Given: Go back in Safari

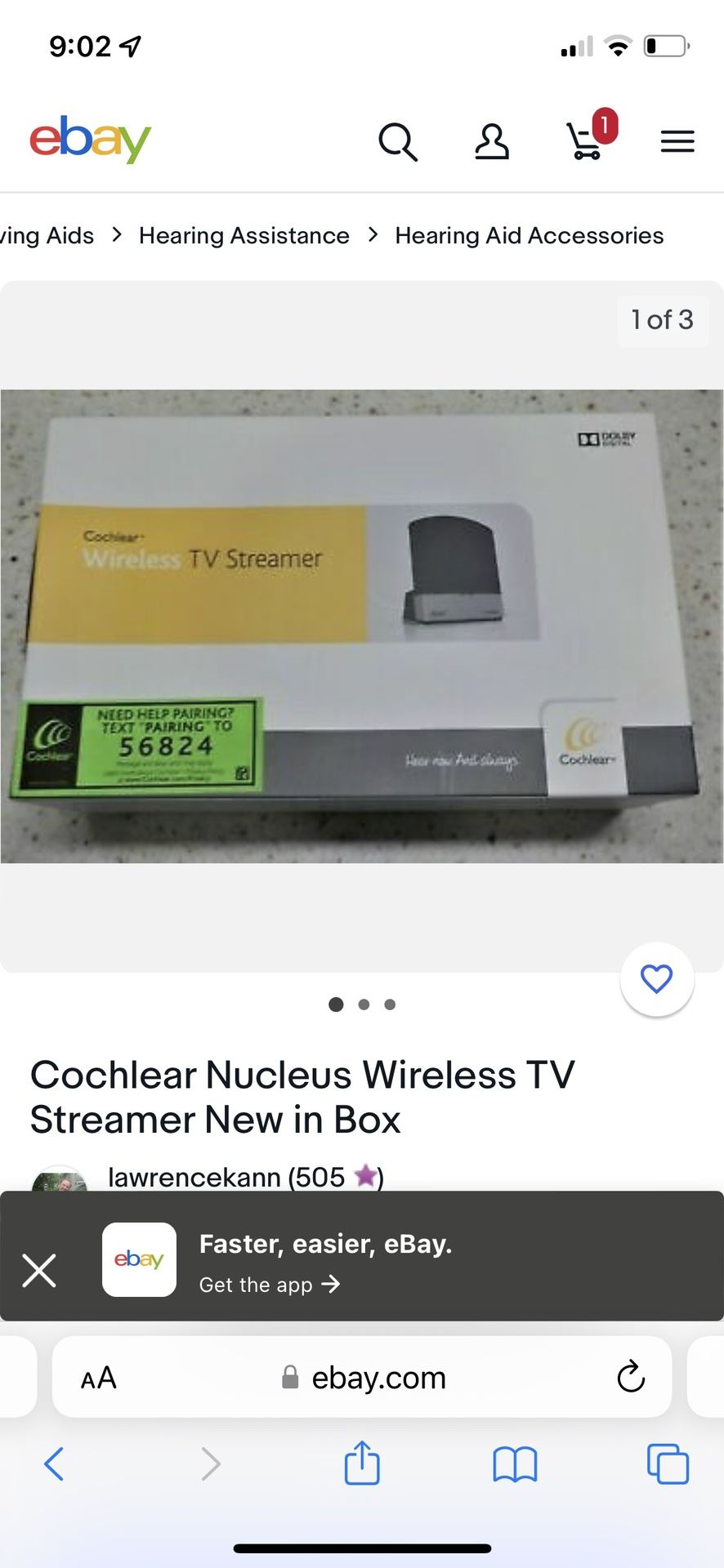Looking at the screenshot, I should [x=54, y=1463].
